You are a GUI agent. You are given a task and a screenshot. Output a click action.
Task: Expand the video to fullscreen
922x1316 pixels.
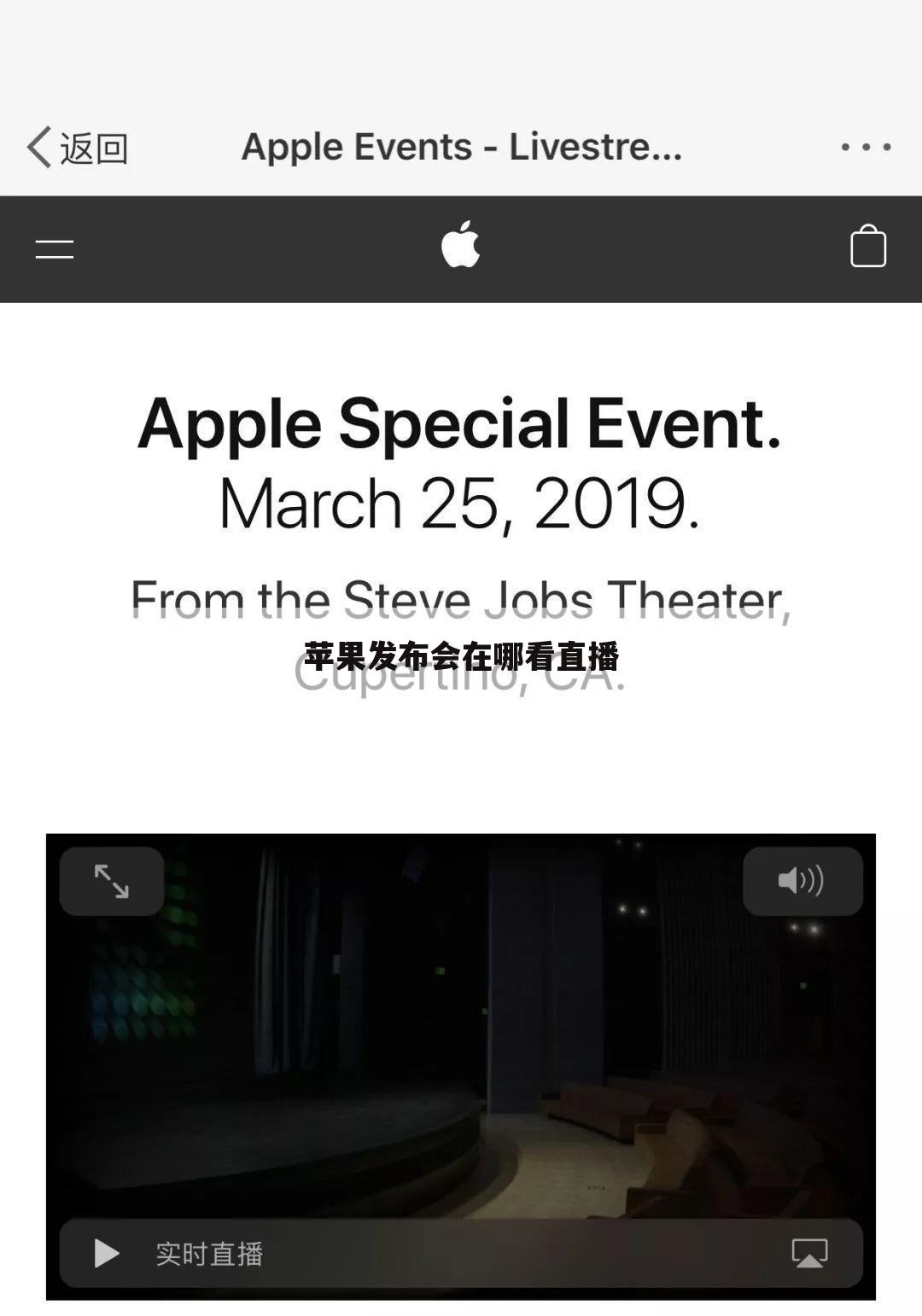coord(112,882)
